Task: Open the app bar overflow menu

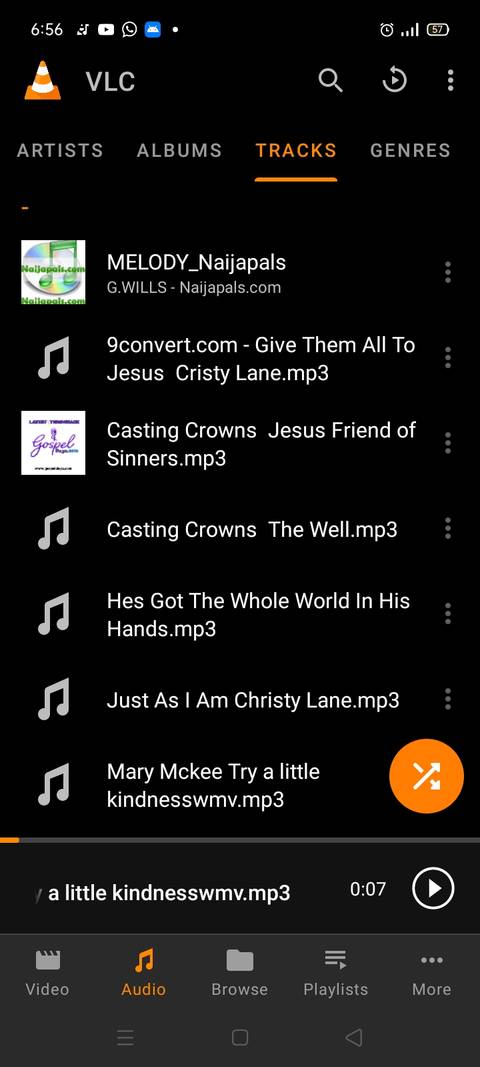Action: tap(450, 80)
